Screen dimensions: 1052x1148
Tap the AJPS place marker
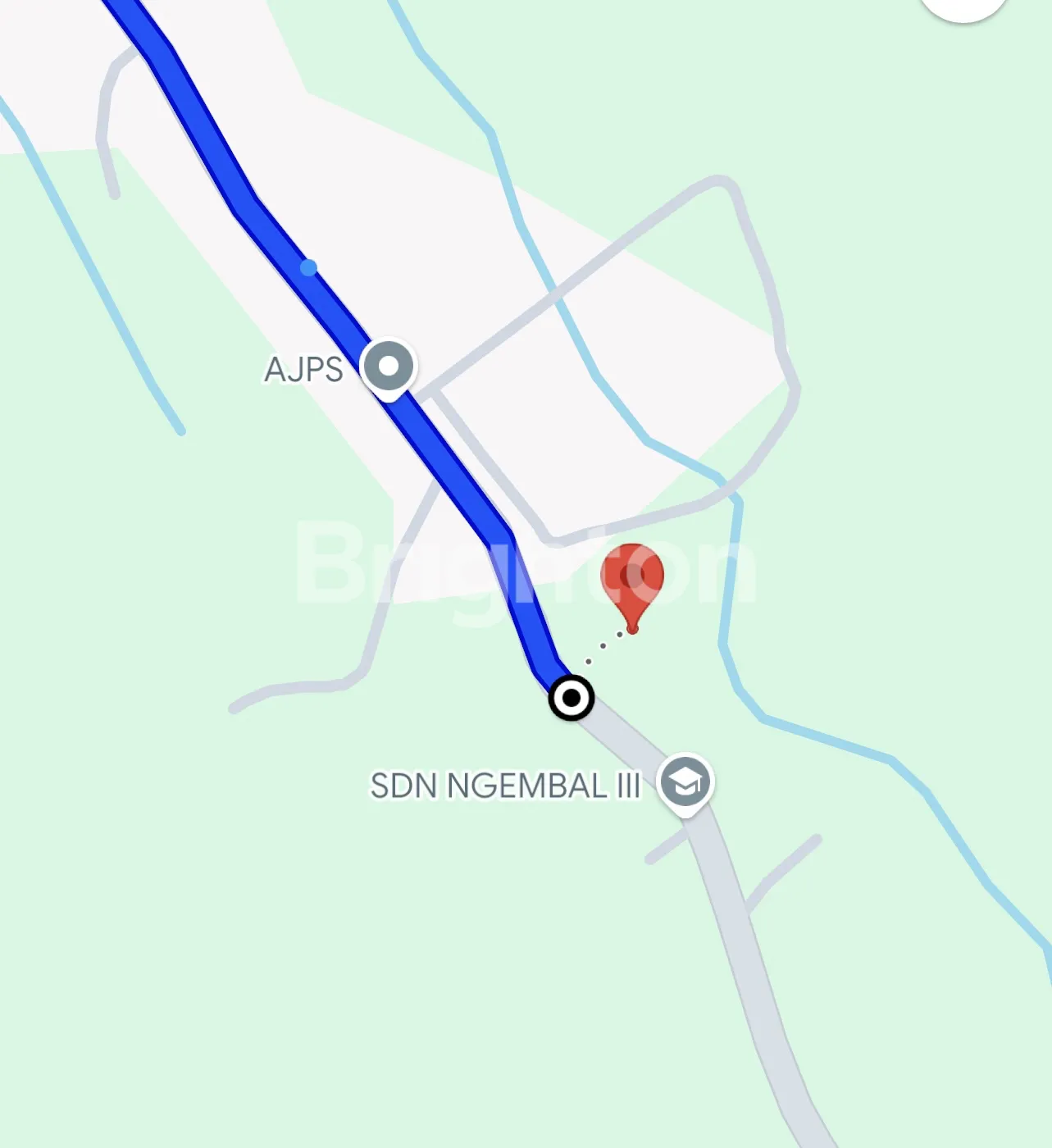(389, 367)
